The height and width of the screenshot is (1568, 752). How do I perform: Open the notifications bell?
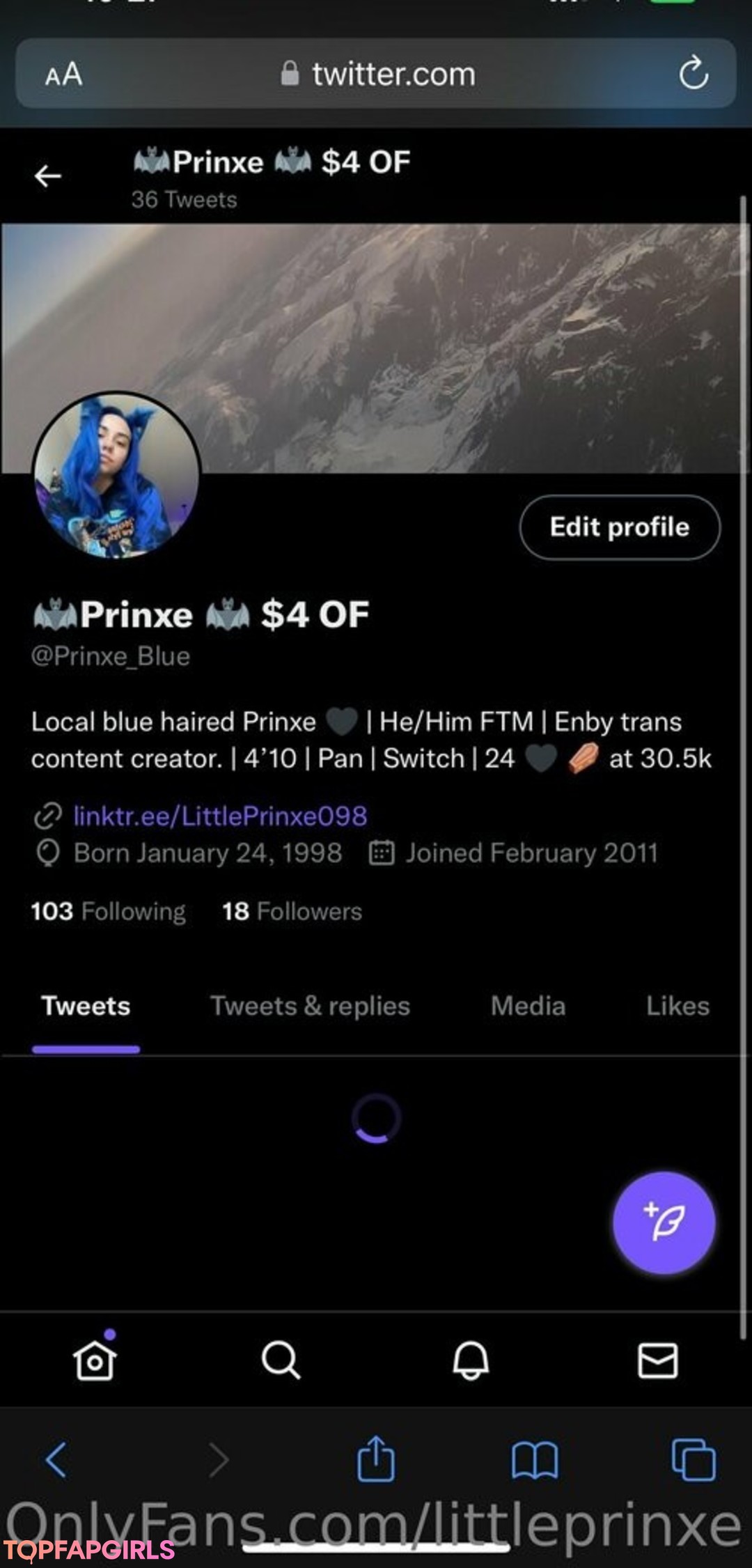pos(471,1360)
